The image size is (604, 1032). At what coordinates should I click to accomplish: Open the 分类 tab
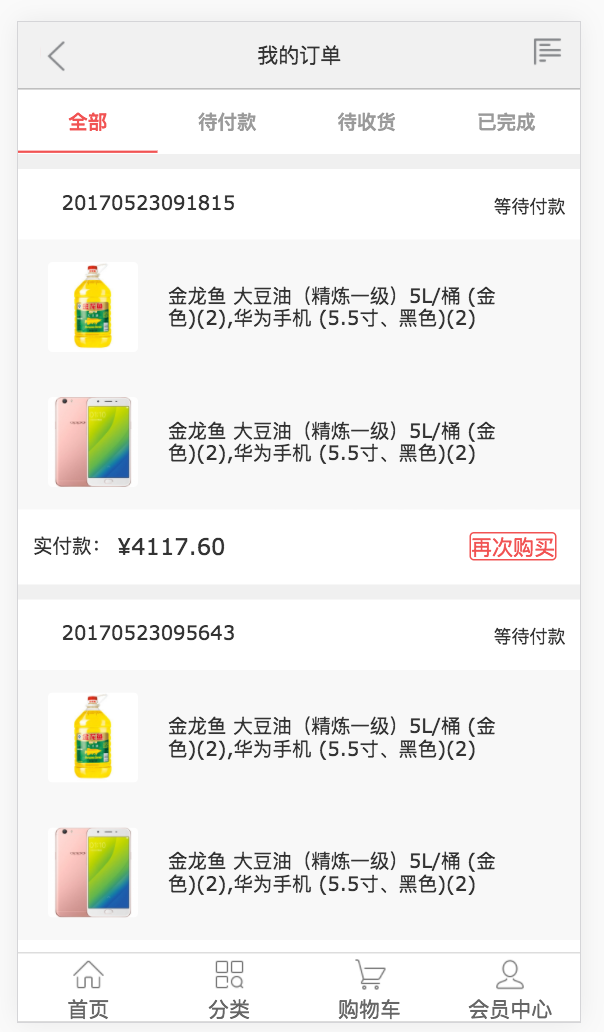pyautogui.click(x=229, y=991)
